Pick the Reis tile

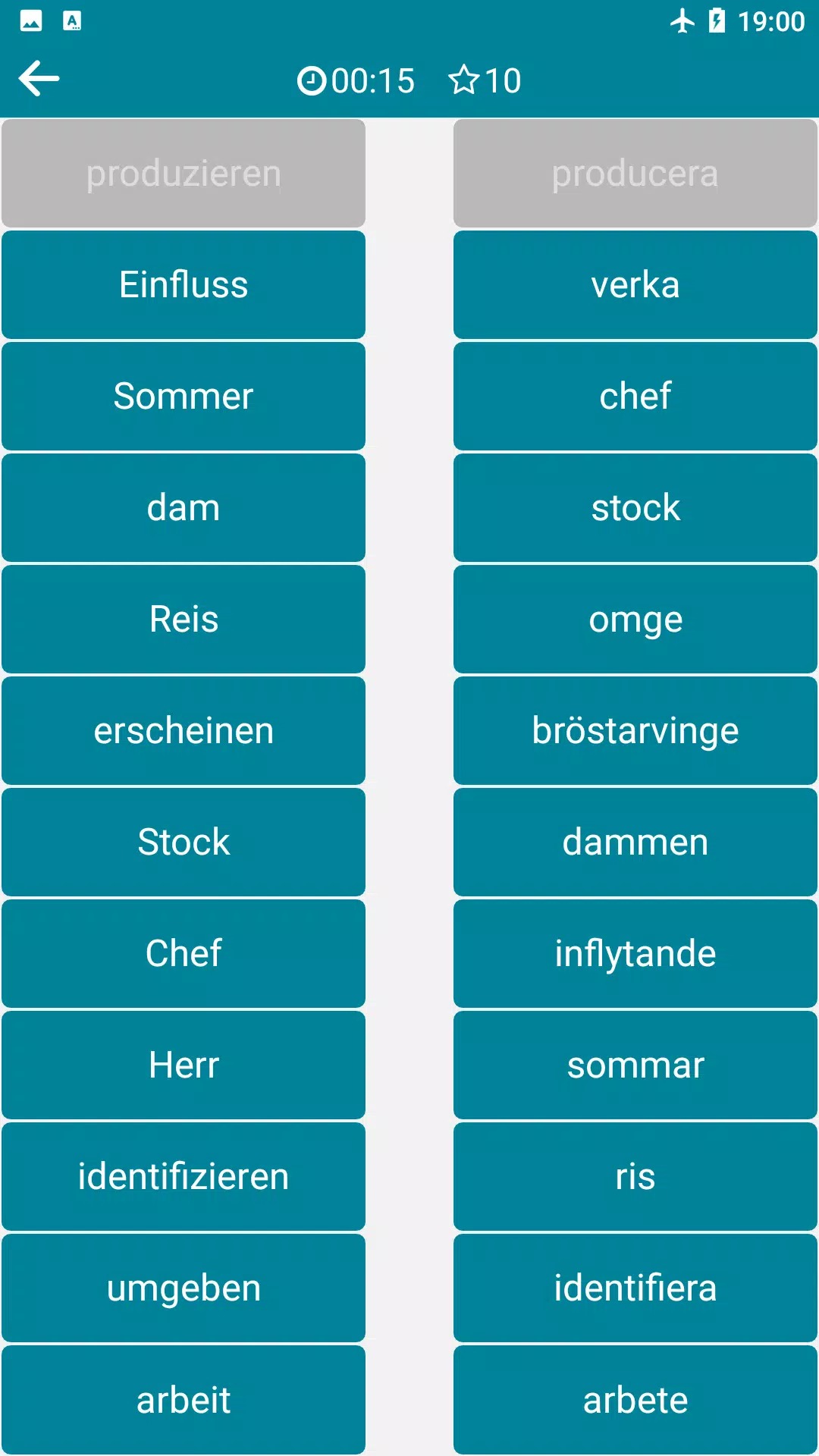click(184, 620)
